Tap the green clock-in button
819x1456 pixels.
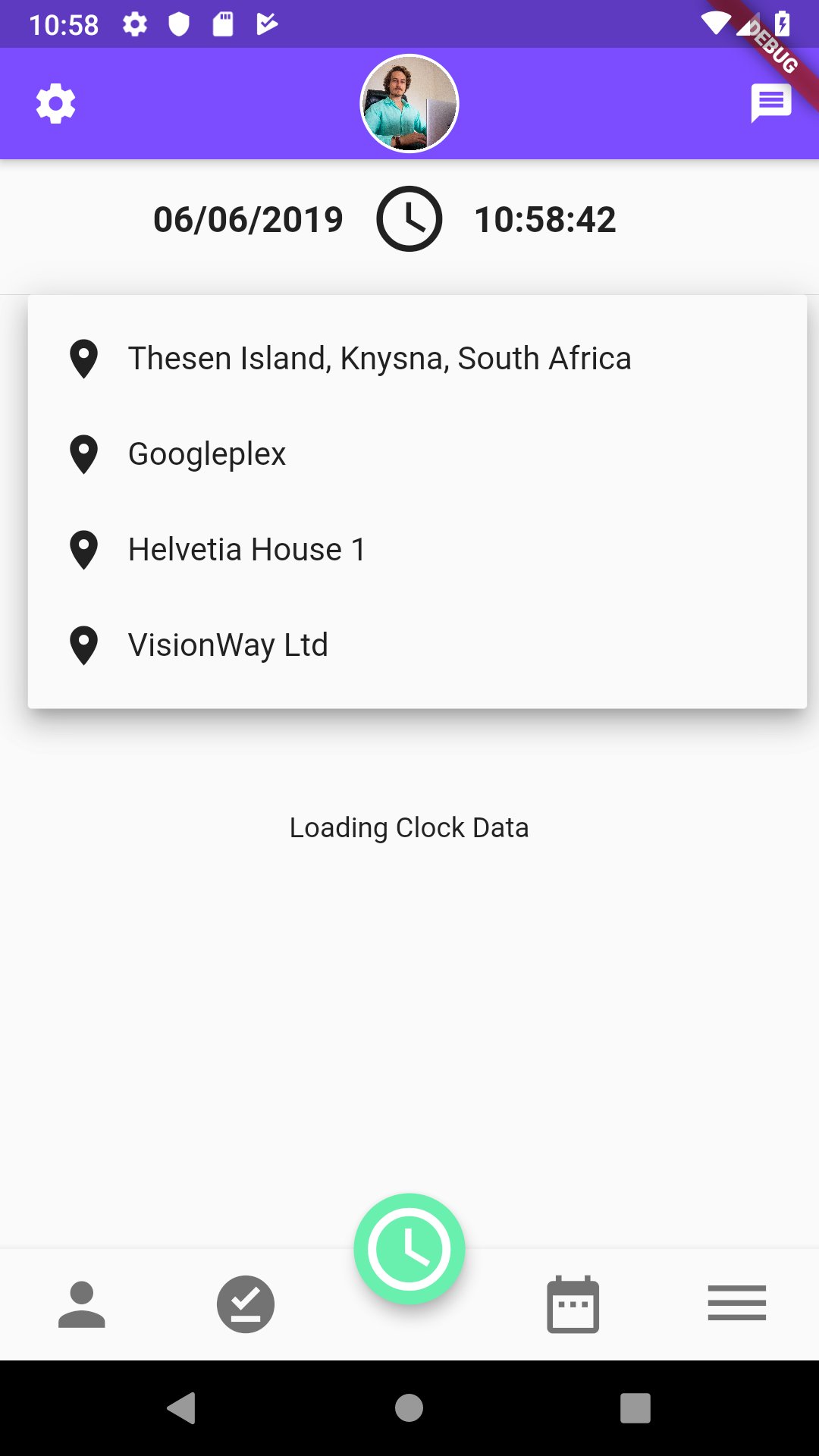(409, 1249)
